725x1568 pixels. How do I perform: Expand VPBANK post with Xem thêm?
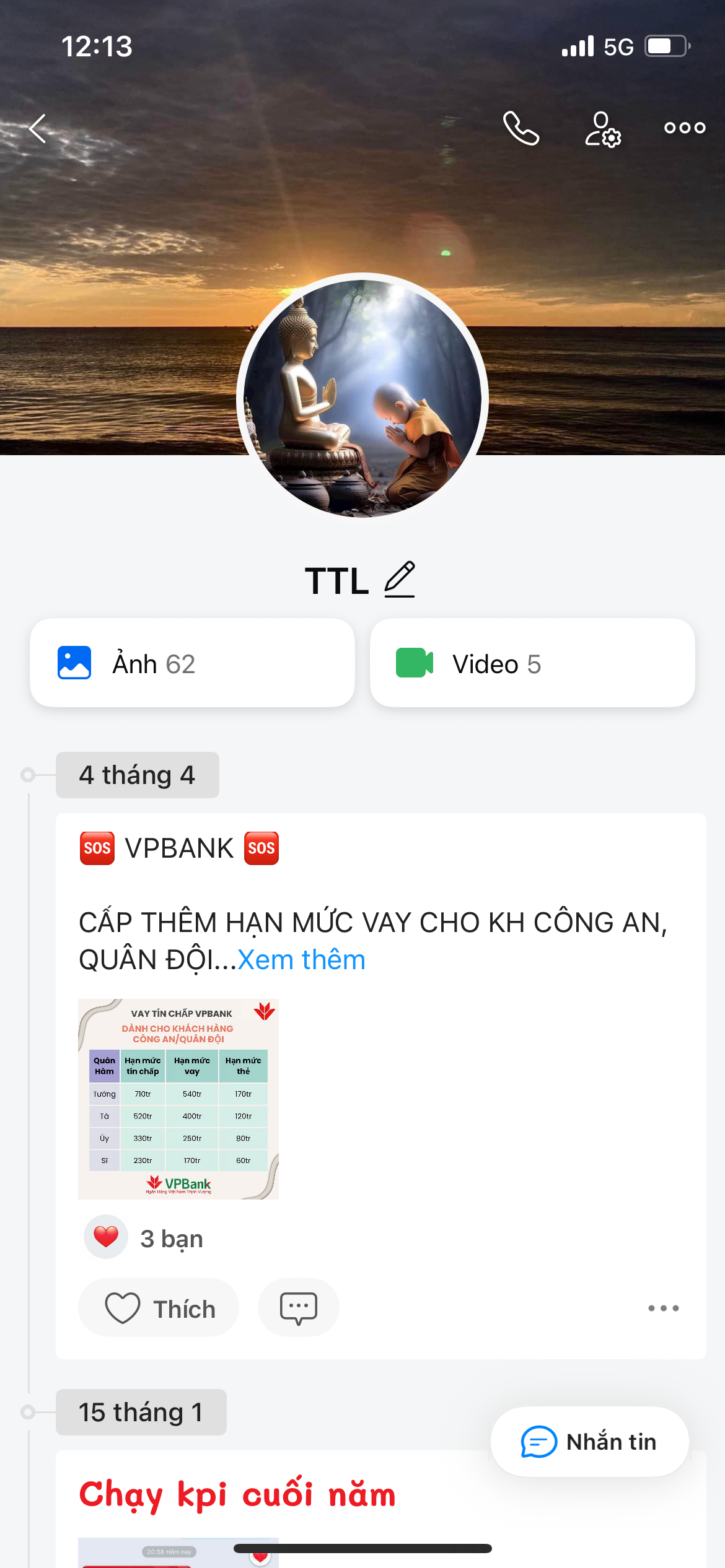coord(302,960)
